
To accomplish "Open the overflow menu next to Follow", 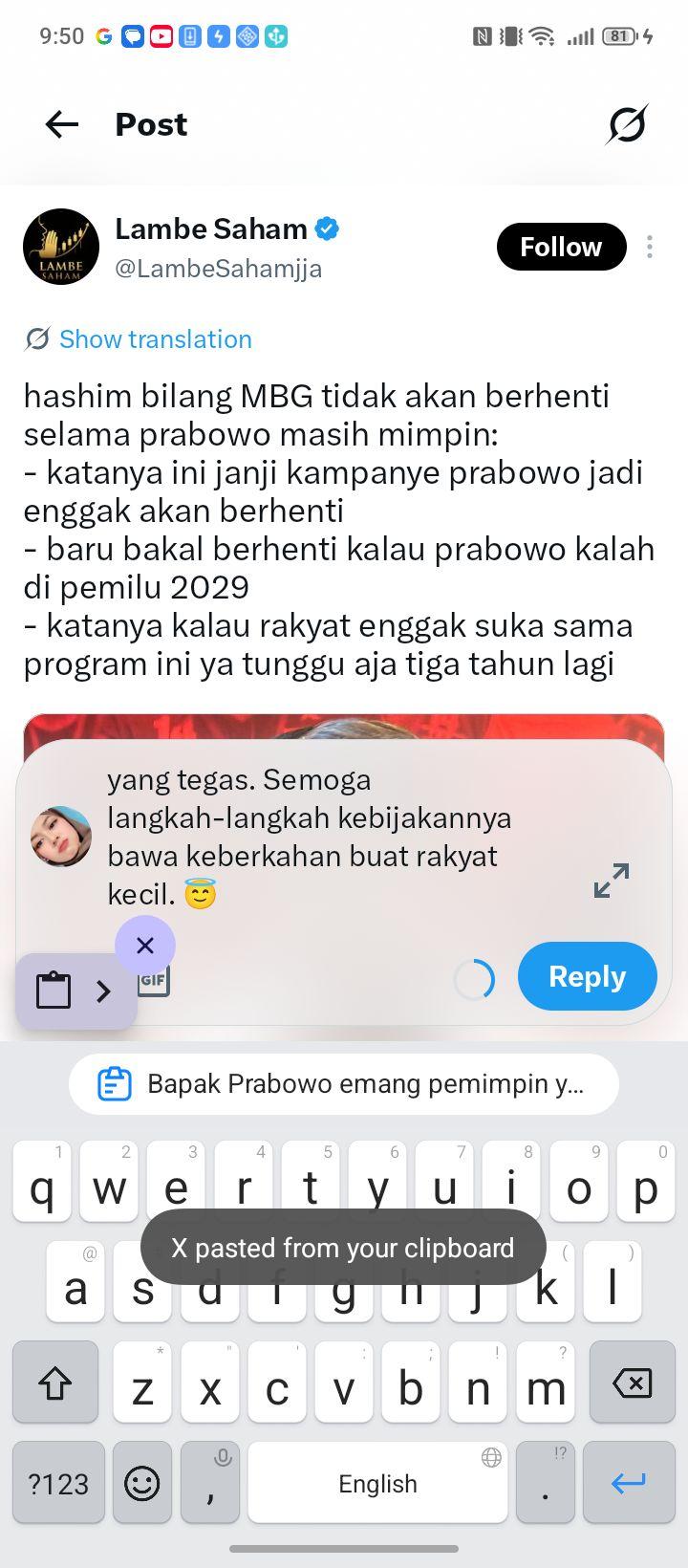I will [x=650, y=247].
